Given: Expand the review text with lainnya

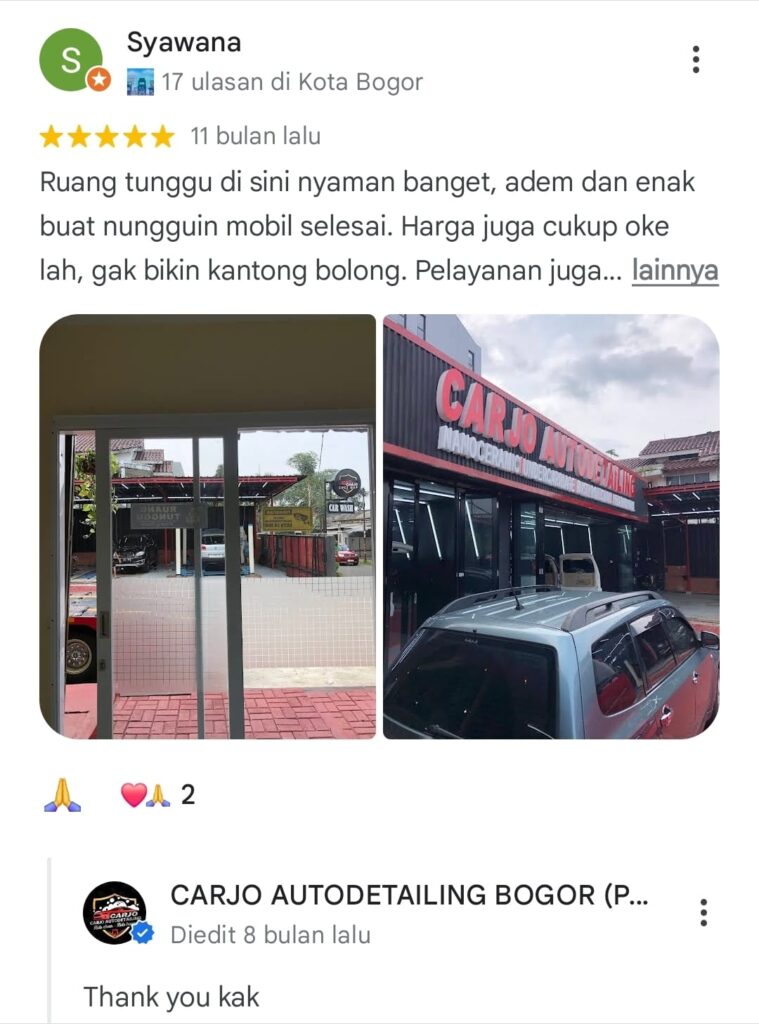Looking at the screenshot, I should pyautogui.click(x=674, y=271).
